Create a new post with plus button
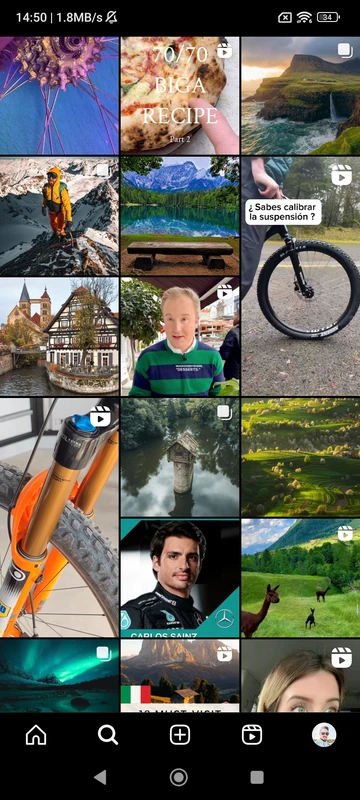 coord(180,735)
